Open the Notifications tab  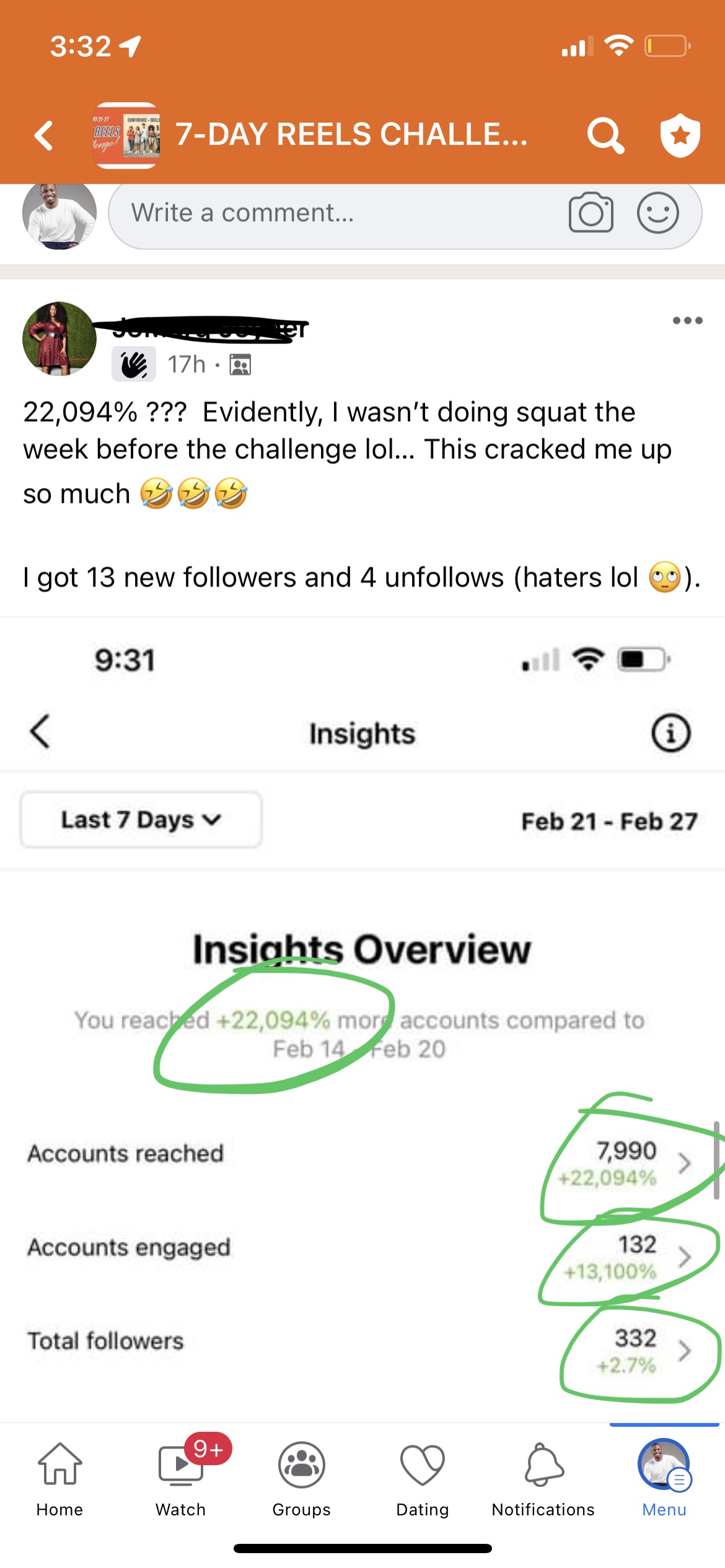pyautogui.click(x=543, y=1478)
